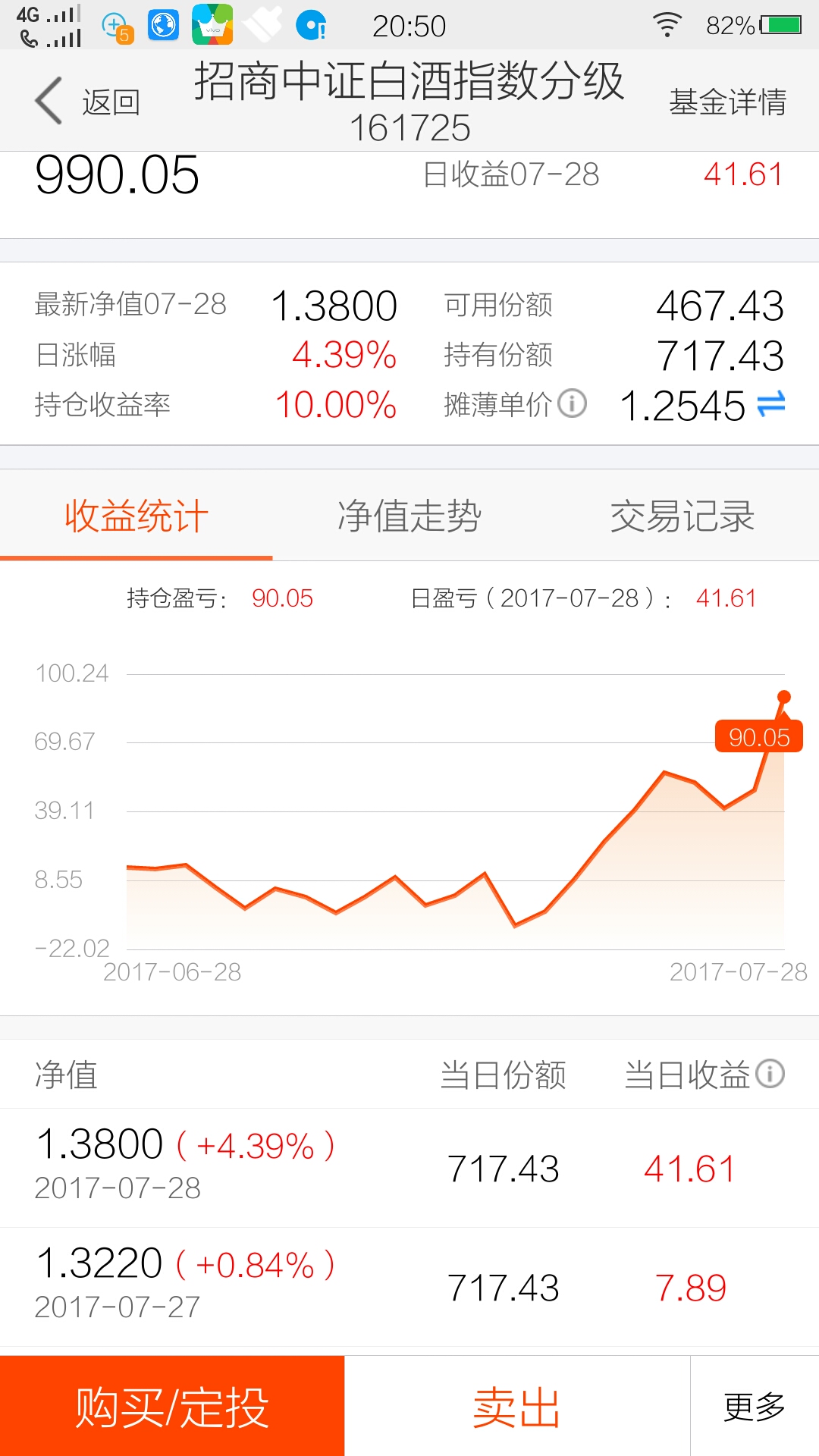Screen dimensions: 819x1456
Task: Switch to the 交易记录 tab
Action: click(x=682, y=516)
